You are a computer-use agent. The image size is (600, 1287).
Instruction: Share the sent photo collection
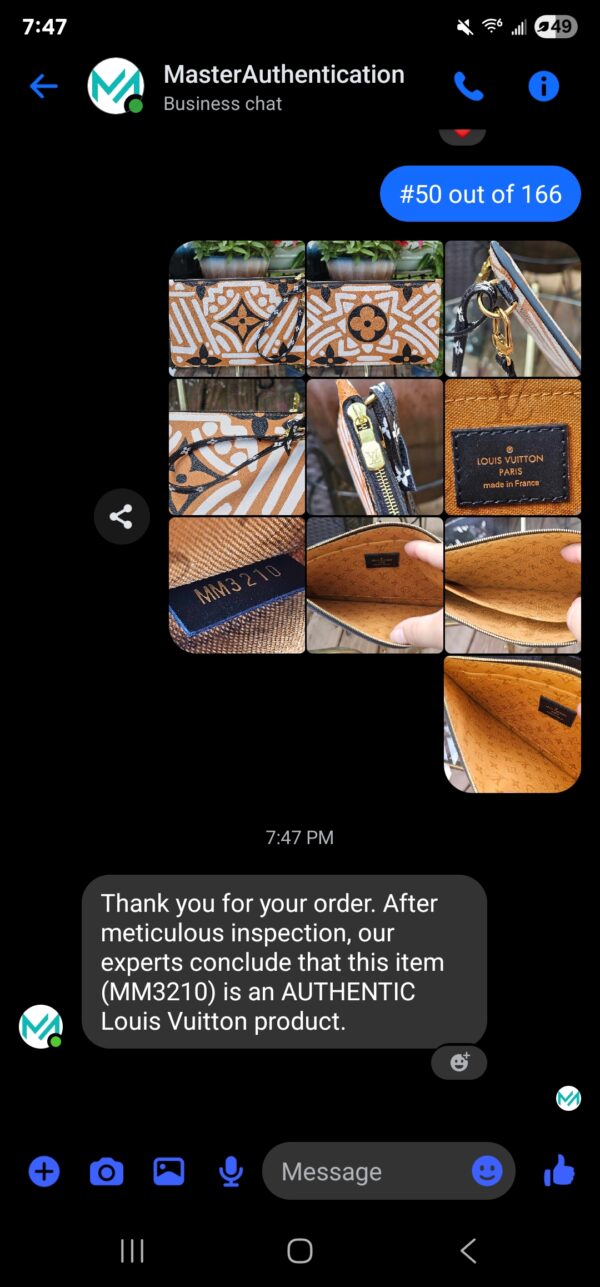click(x=121, y=516)
